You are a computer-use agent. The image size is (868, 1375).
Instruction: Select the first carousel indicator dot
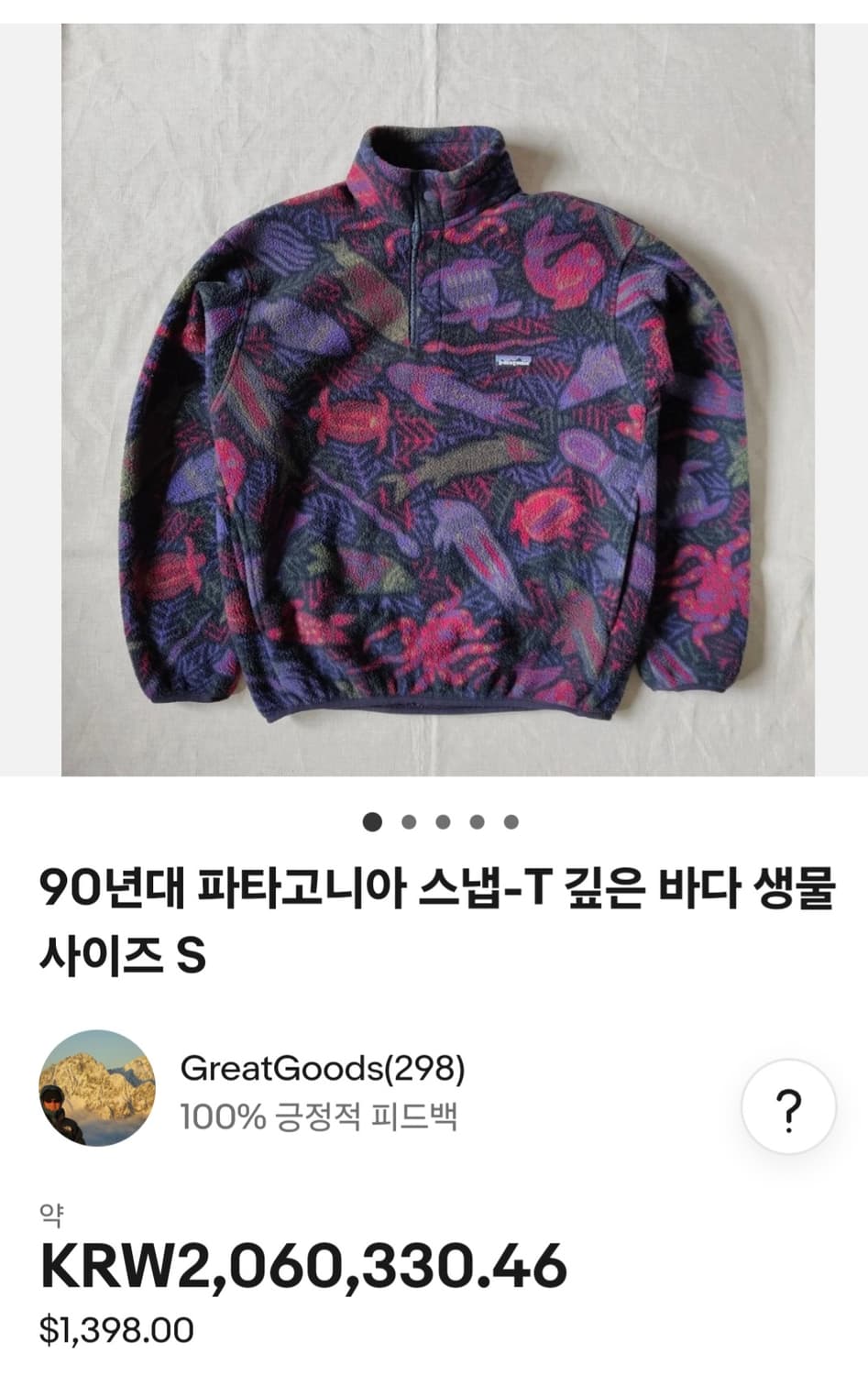coord(373,822)
